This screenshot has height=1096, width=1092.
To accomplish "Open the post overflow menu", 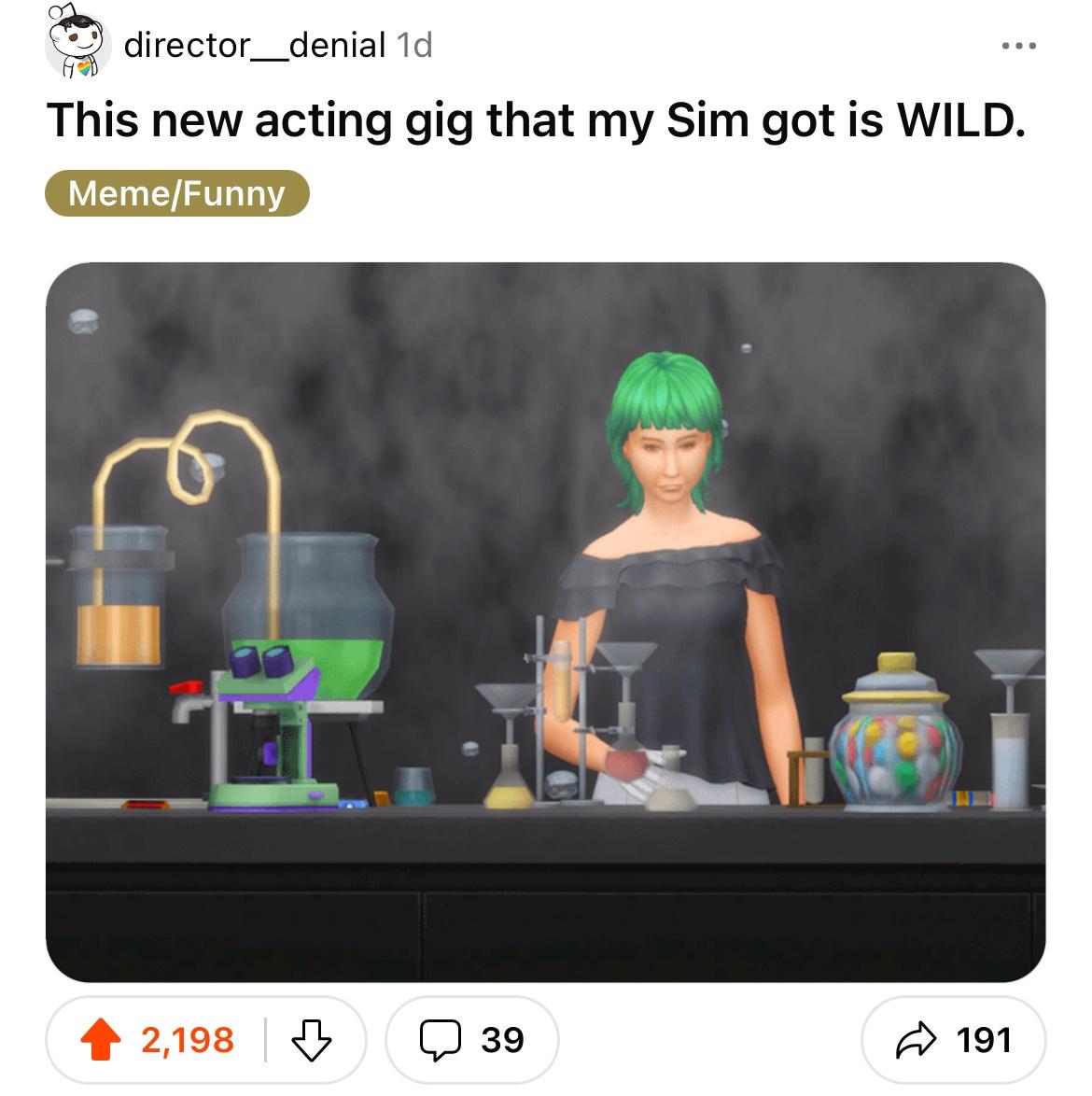I will pos(1018,46).
